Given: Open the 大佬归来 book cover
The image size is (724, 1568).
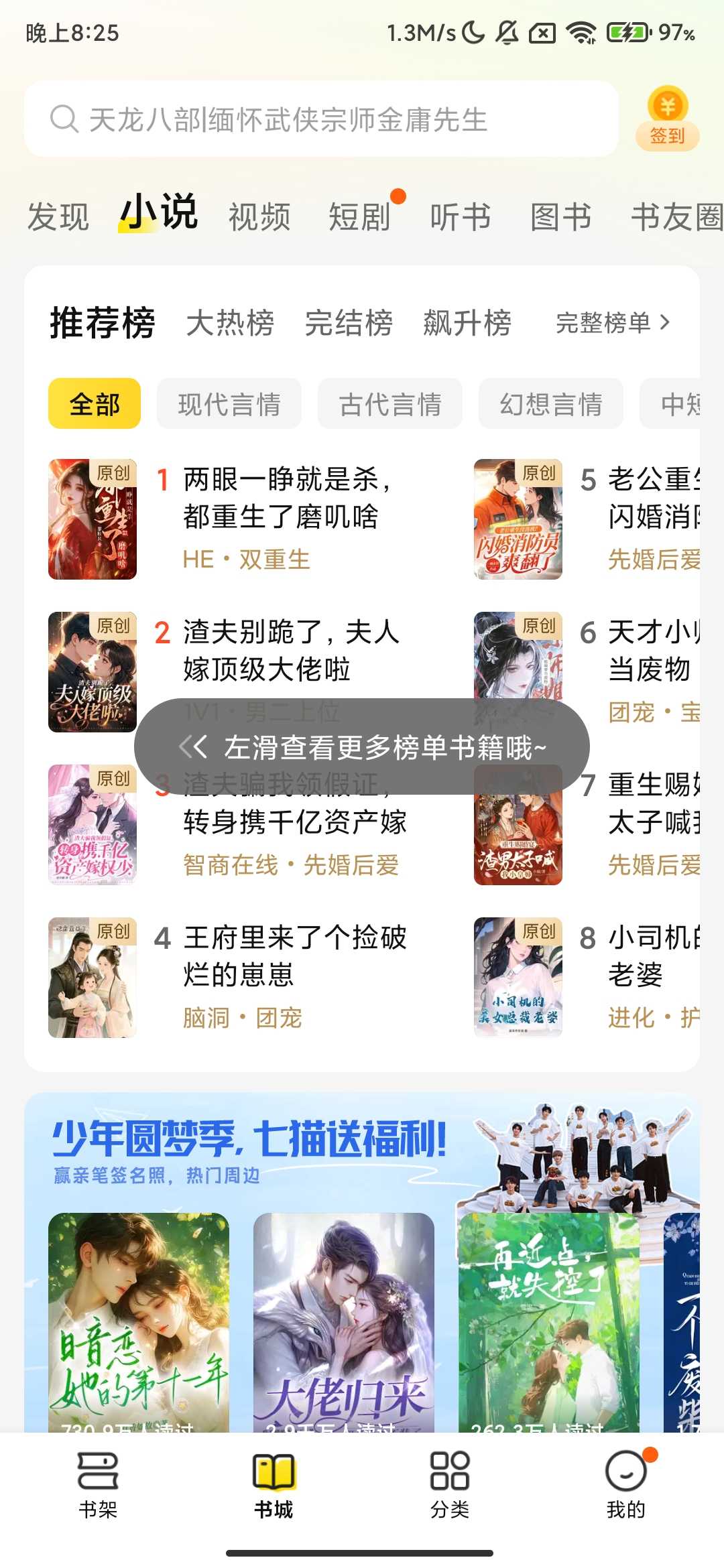Looking at the screenshot, I should pyautogui.click(x=344, y=1320).
